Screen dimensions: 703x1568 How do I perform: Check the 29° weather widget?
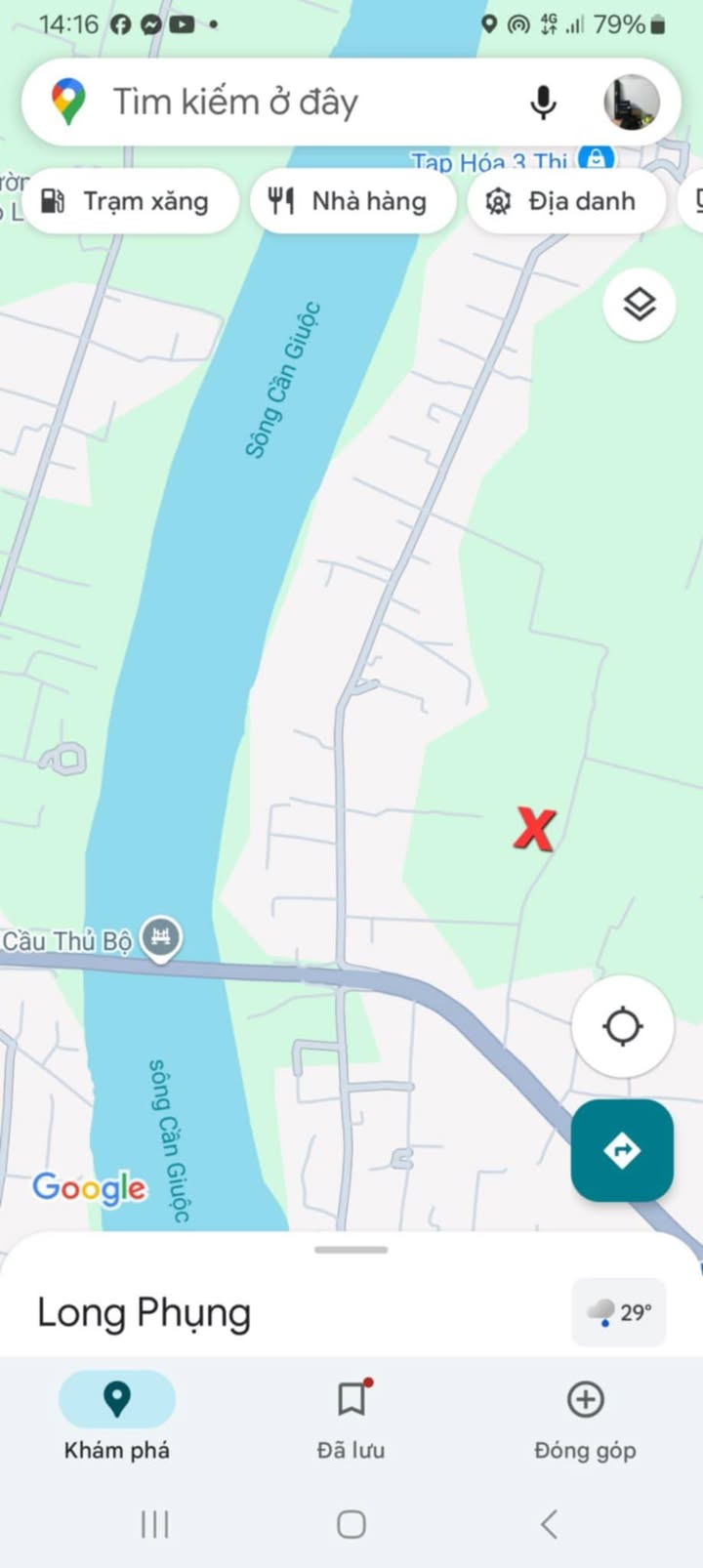pyautogui.click(x=619, y=1312)
